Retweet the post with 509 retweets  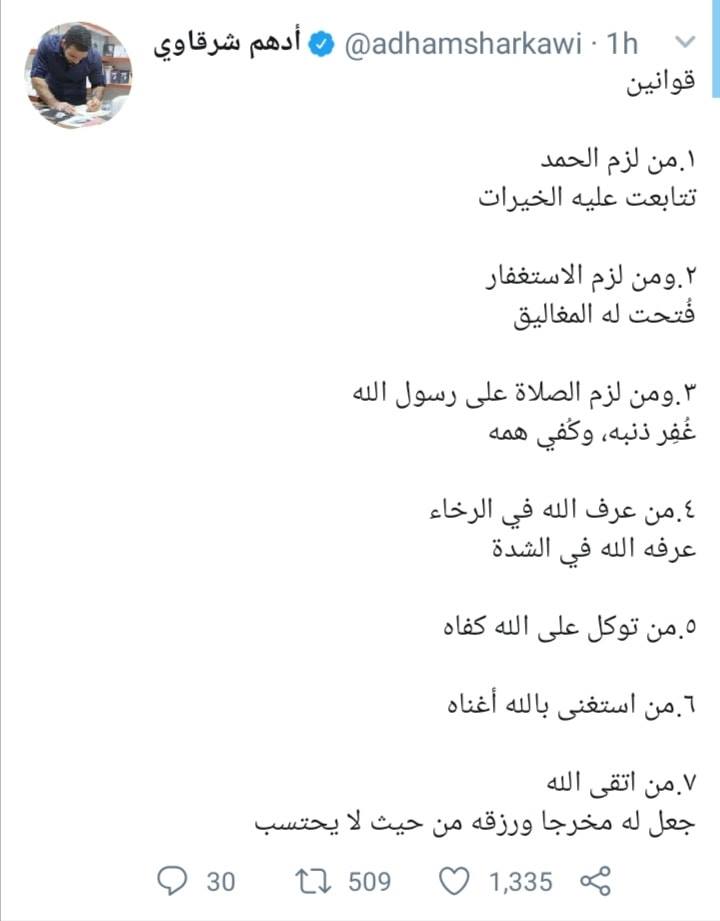point(313,881)
